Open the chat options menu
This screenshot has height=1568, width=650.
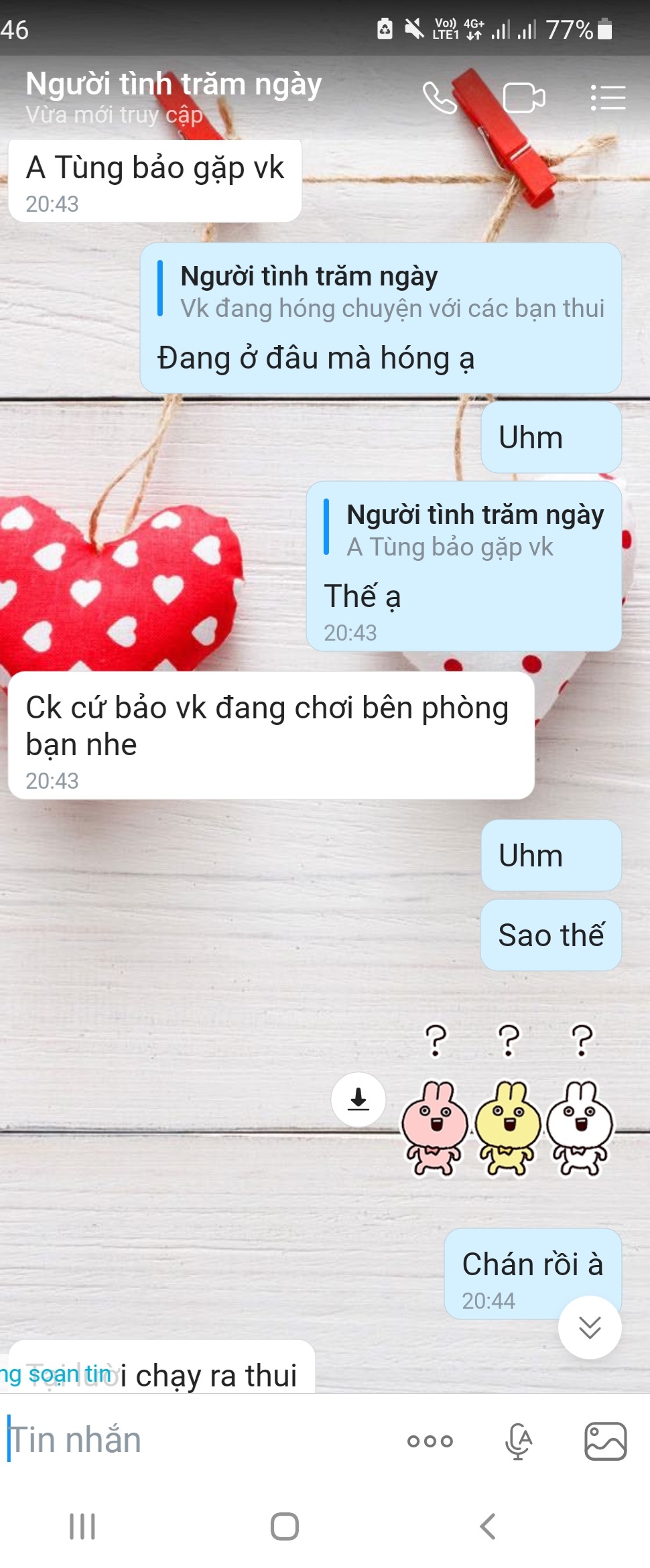coord(608,98)
